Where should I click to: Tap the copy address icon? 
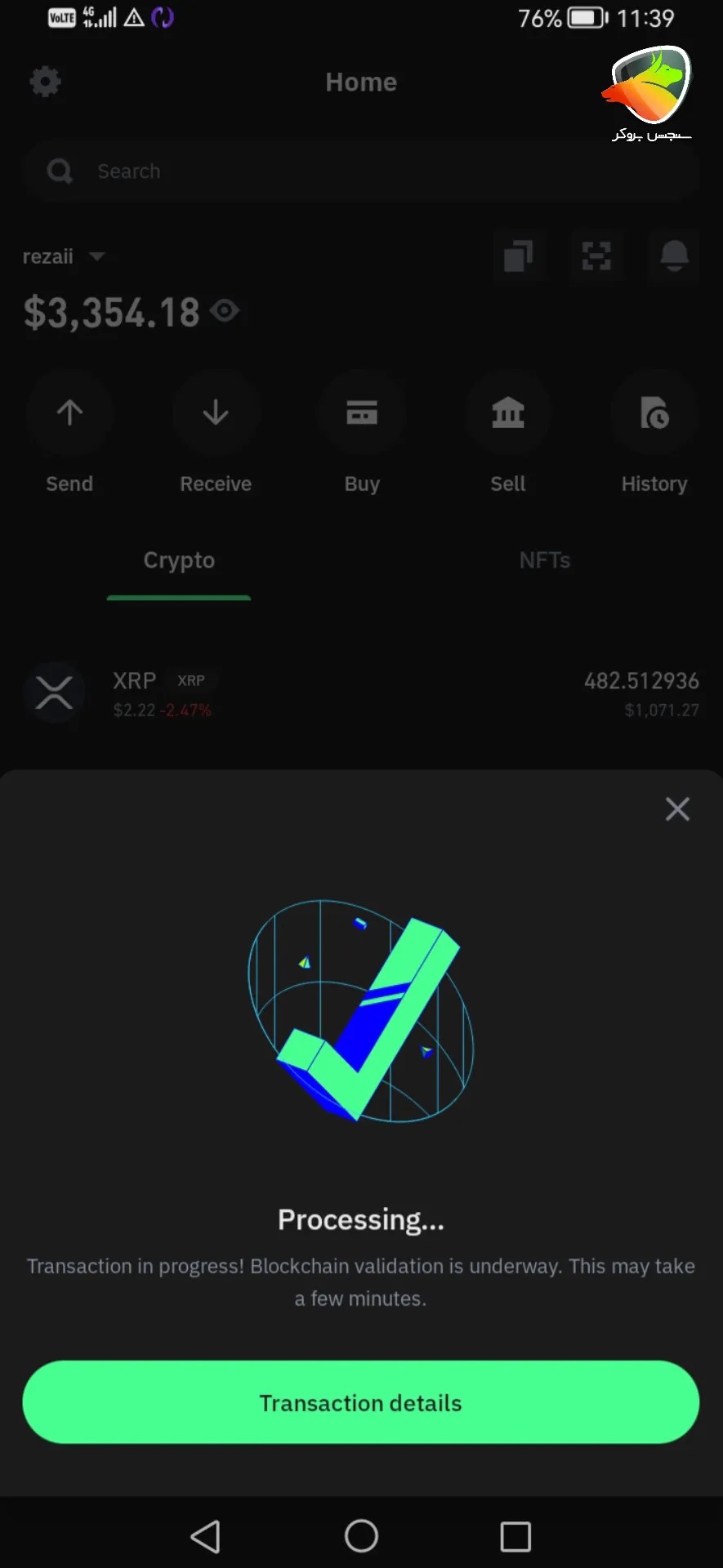pyautogui.click(x=518, y=256)
